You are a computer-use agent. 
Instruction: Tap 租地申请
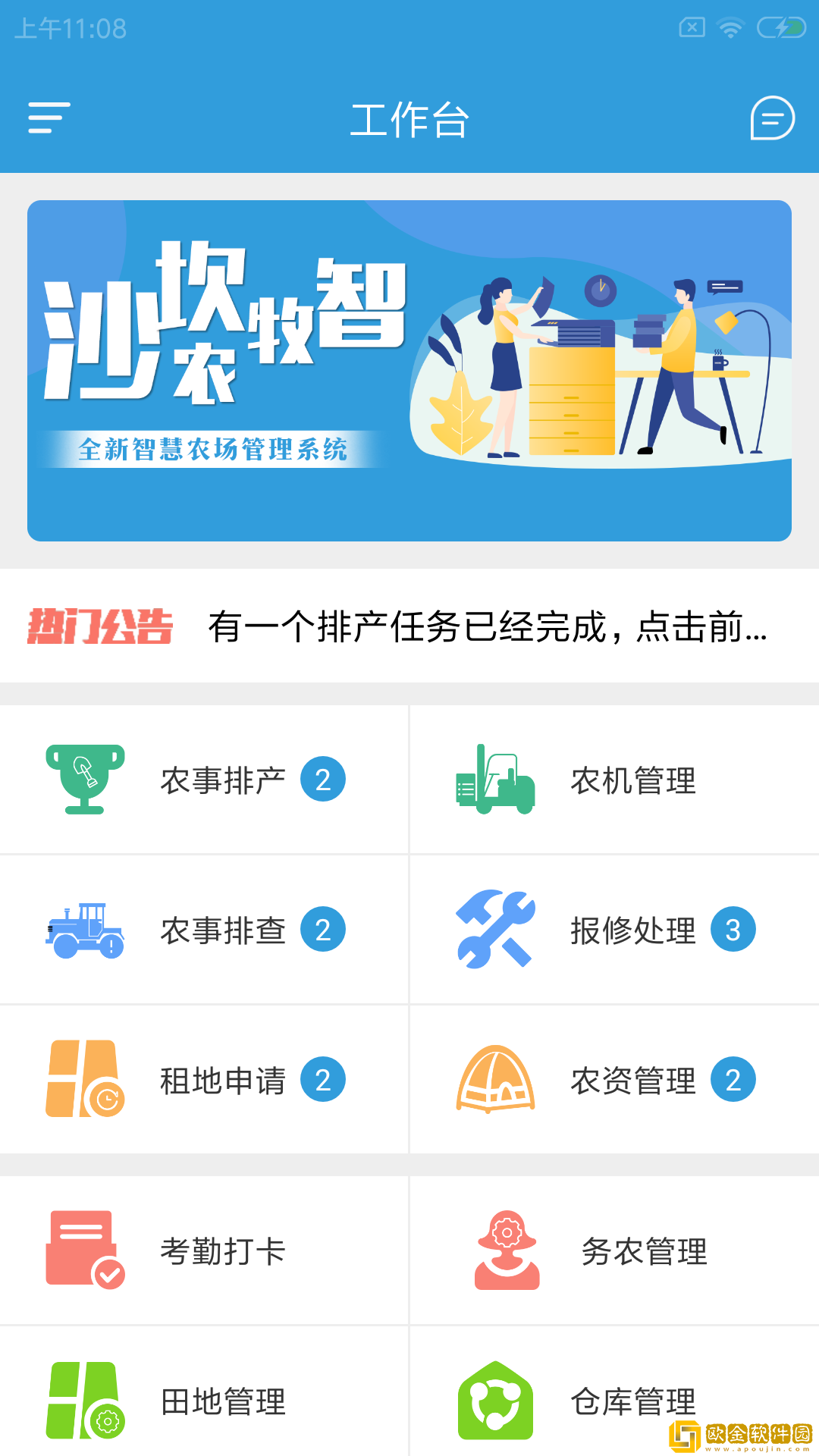tap(205, 1080)
